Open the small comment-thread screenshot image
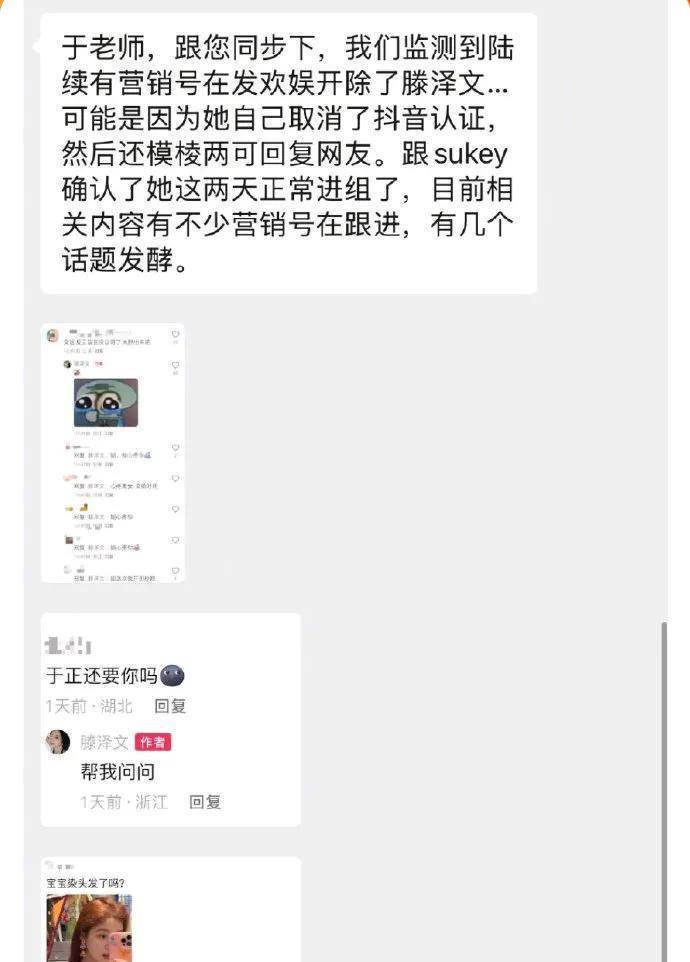 tap(112, 452)
